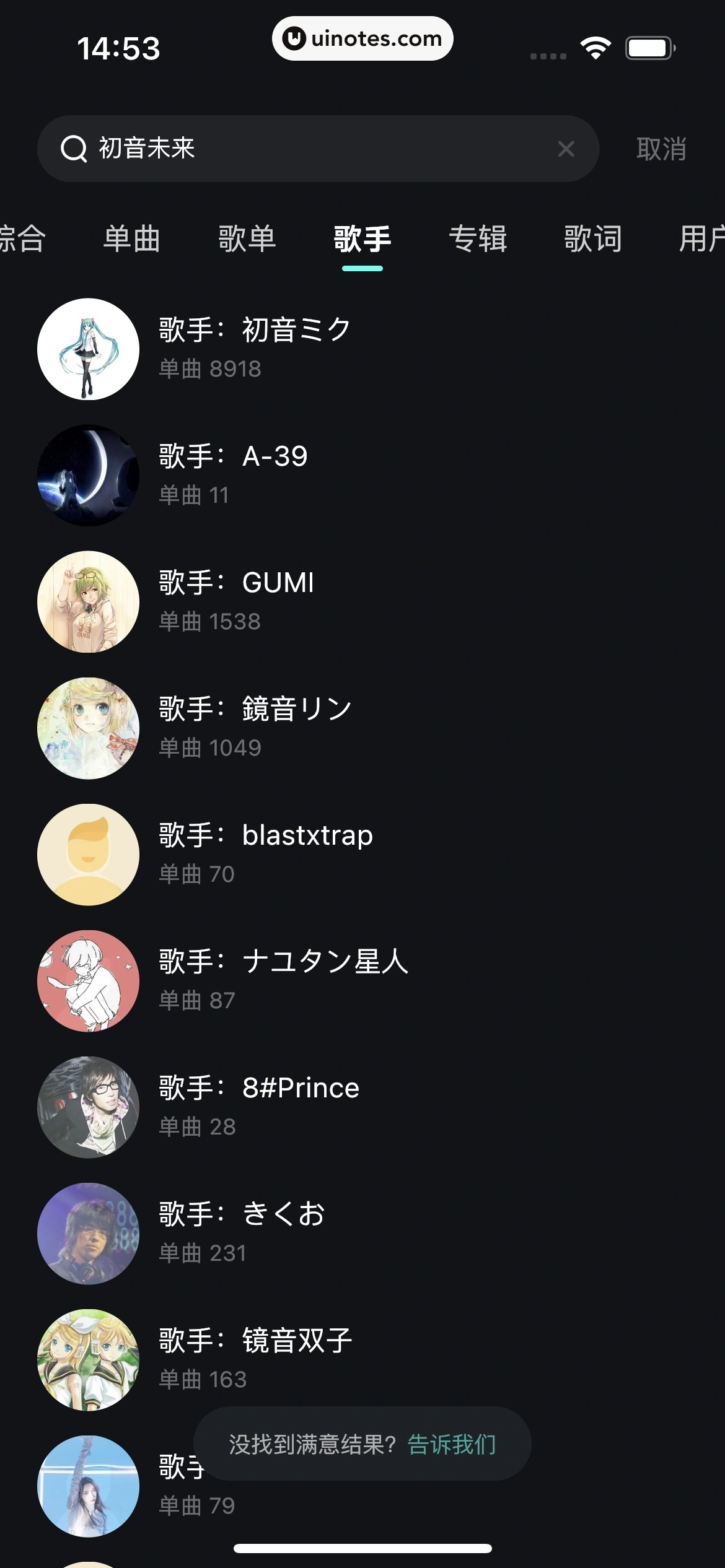Viewport: 725px width, 1568px height.
Task: Tap A-39's avatar image
Action: tap(89, 475)
